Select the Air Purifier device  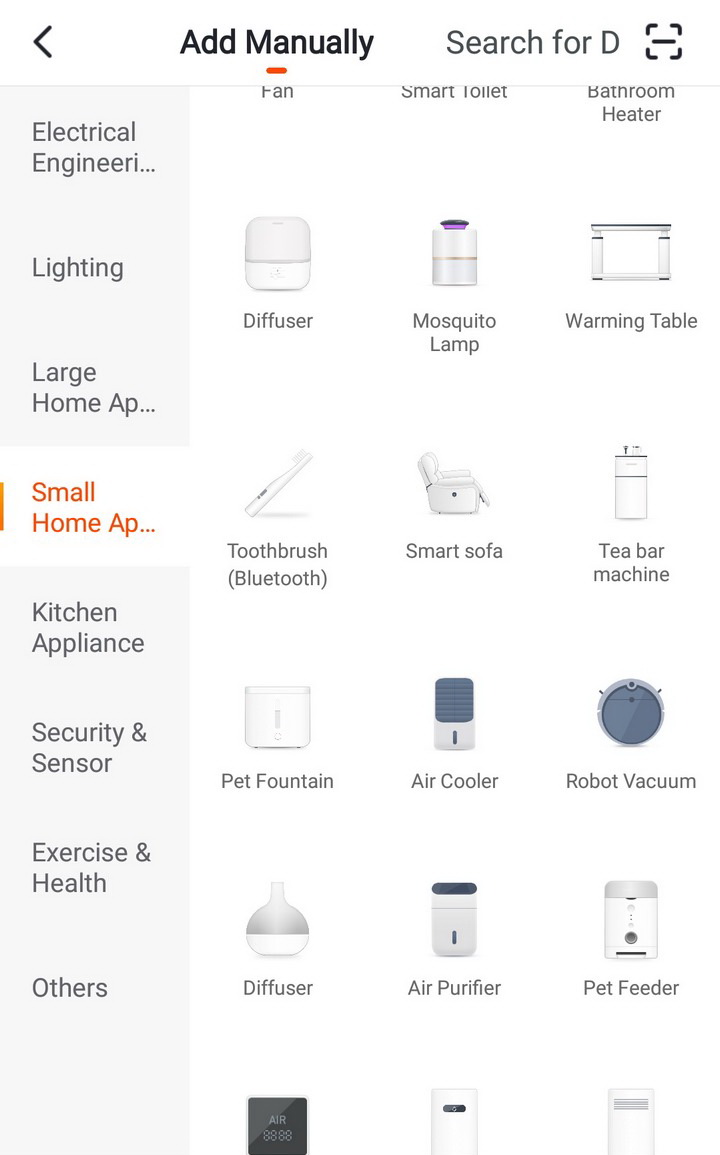tap(454, 938)
